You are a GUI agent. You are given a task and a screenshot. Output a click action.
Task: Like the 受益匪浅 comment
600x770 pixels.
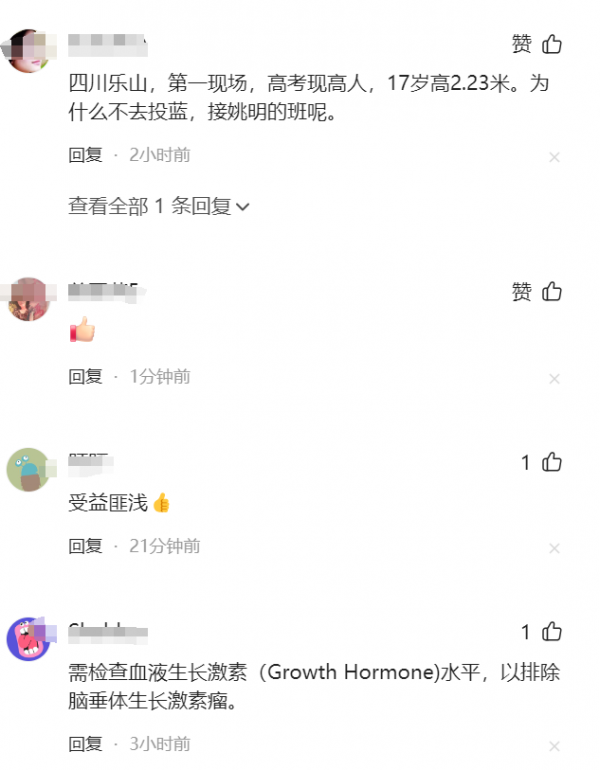[x=551, y=462]
